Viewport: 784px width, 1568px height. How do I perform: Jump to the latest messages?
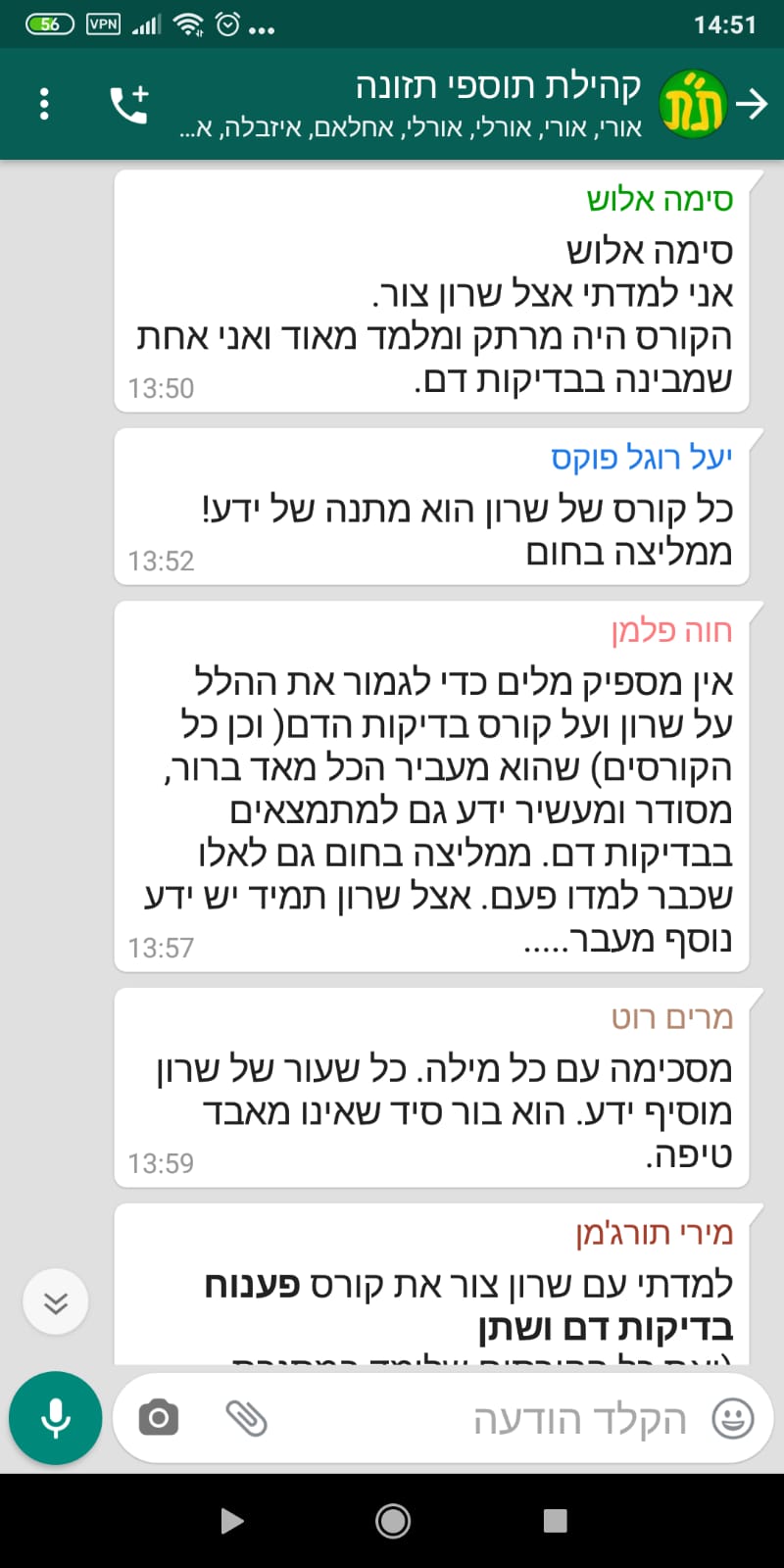tap(56, 1301)
